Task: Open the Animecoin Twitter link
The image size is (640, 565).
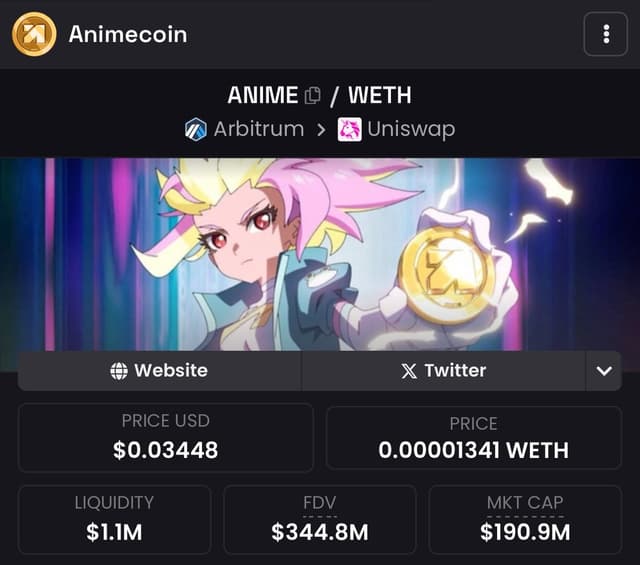Action: (x=443, y=371)
